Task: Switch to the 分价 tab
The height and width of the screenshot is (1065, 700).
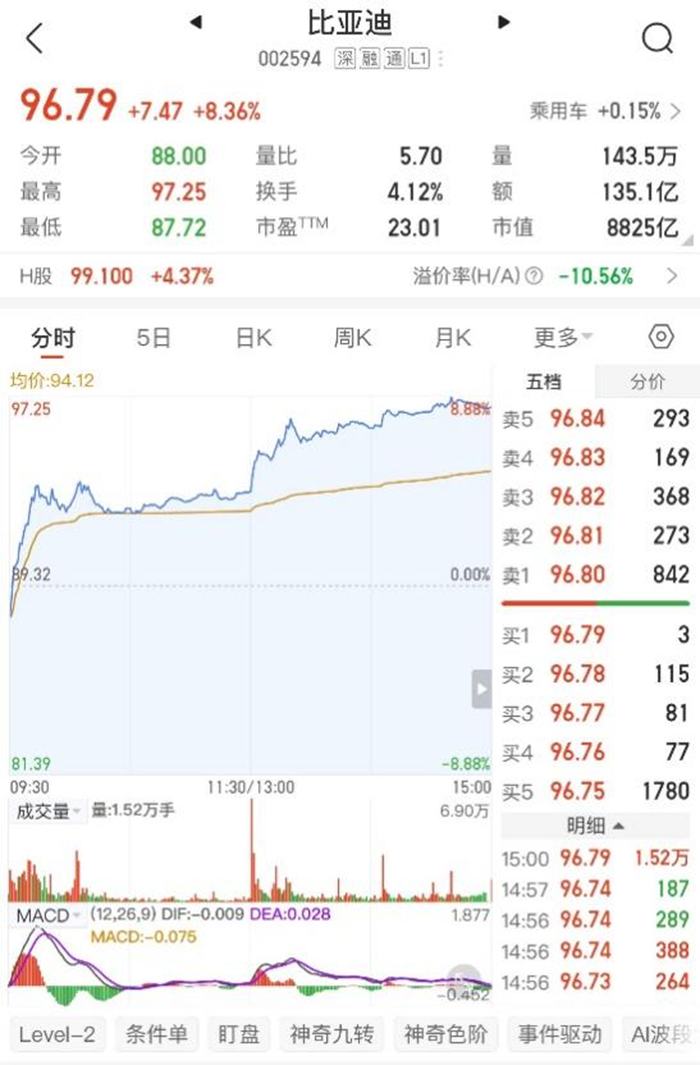Action: [x=647, y=382]
